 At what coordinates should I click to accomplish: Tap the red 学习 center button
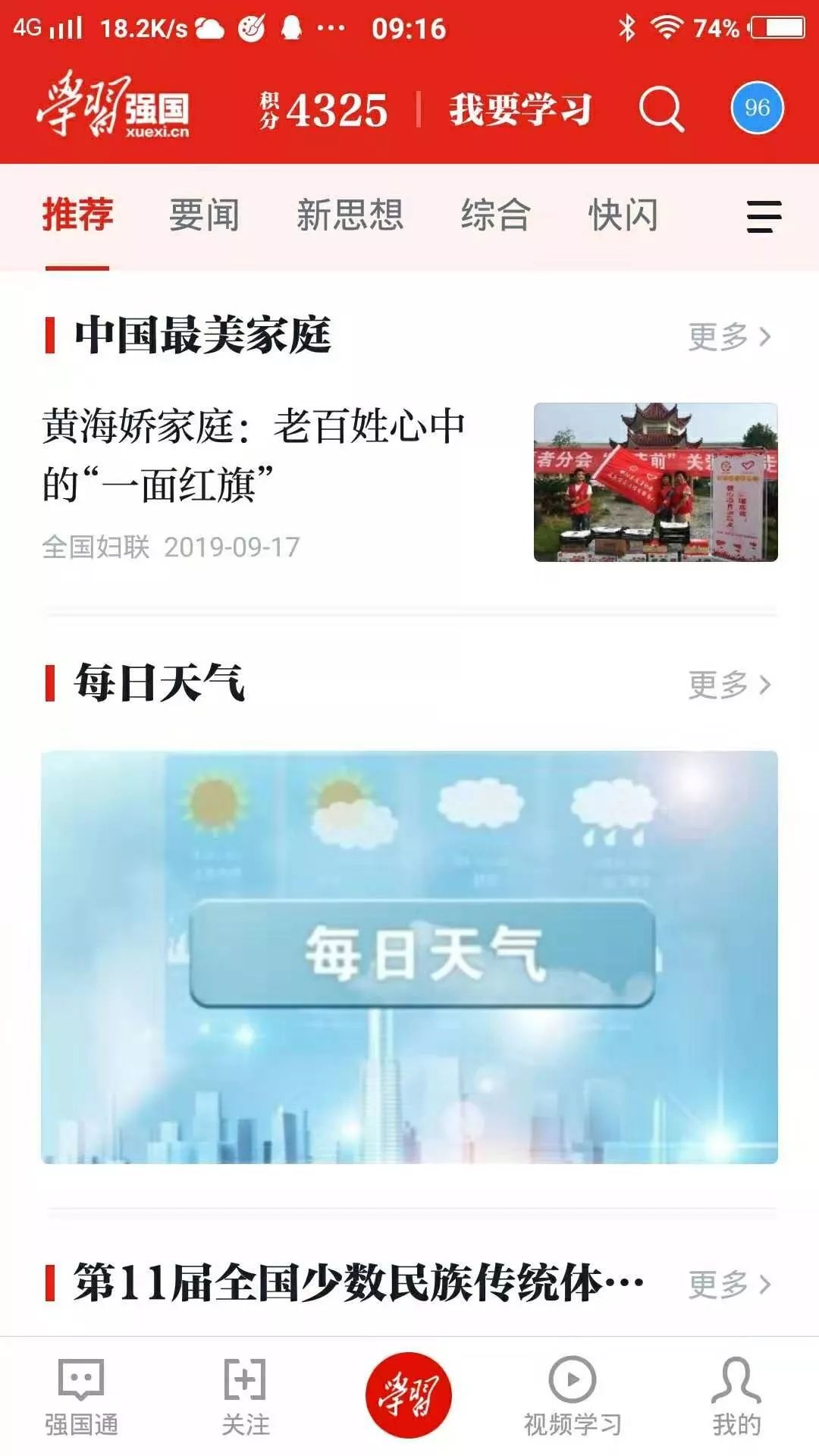409,1395
